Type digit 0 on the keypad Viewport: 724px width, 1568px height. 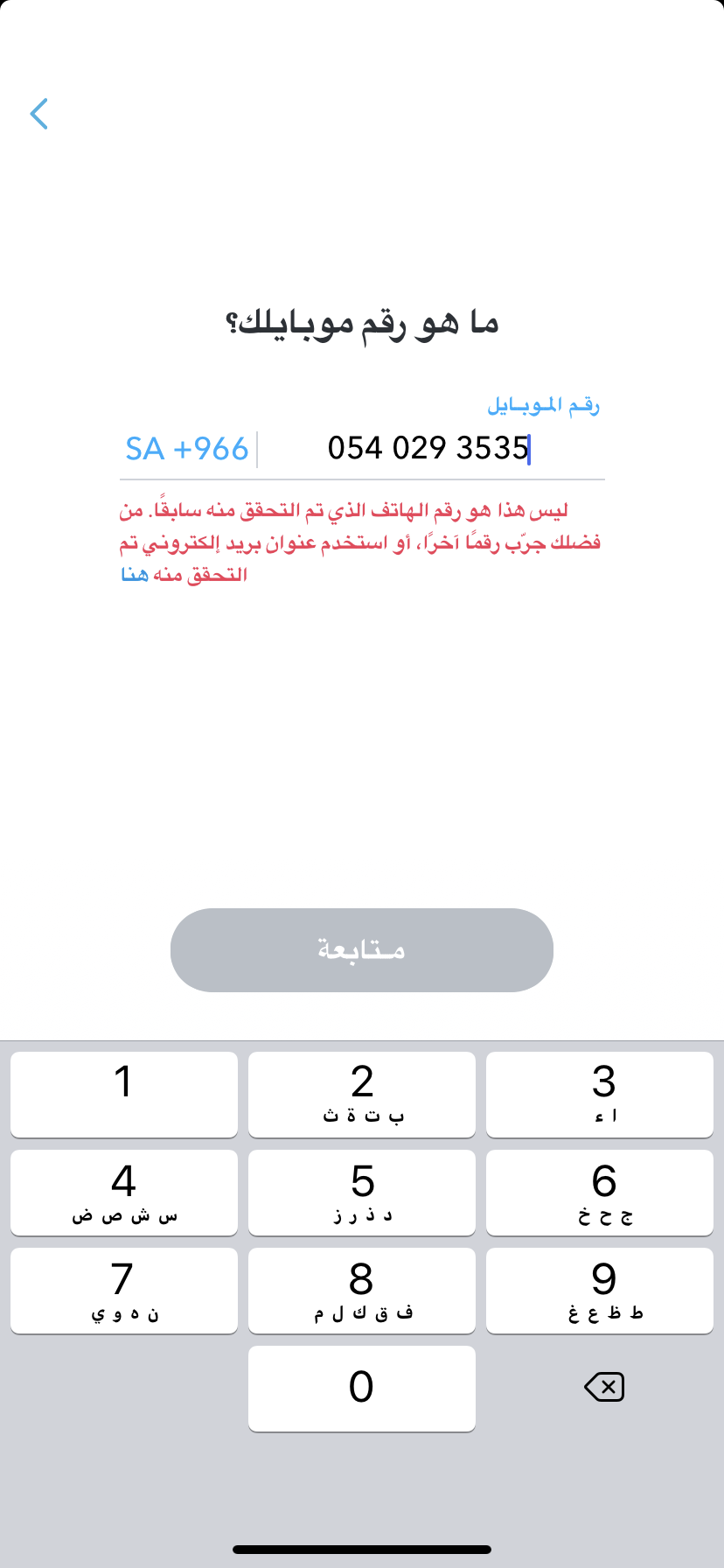[362, 1389]
